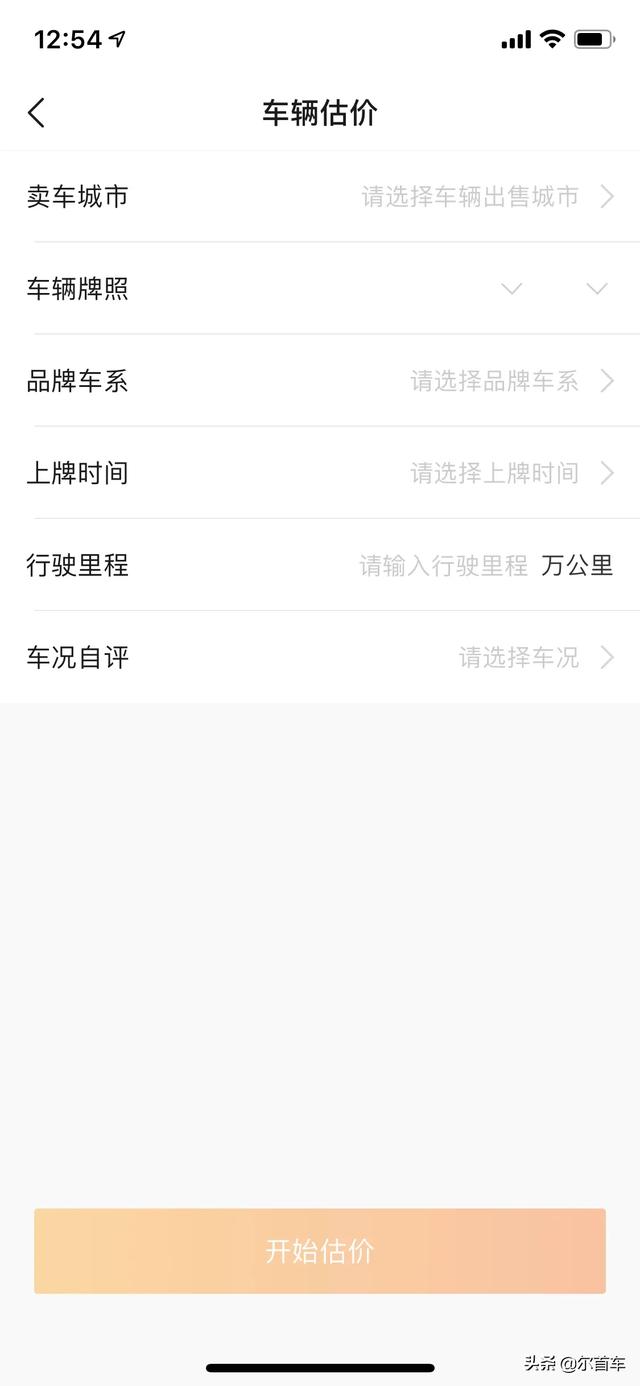Expand second 车辆牌照 dropdown
Image resolution: width=640 pixels, height=1386 pixels.
click(597, 289)
